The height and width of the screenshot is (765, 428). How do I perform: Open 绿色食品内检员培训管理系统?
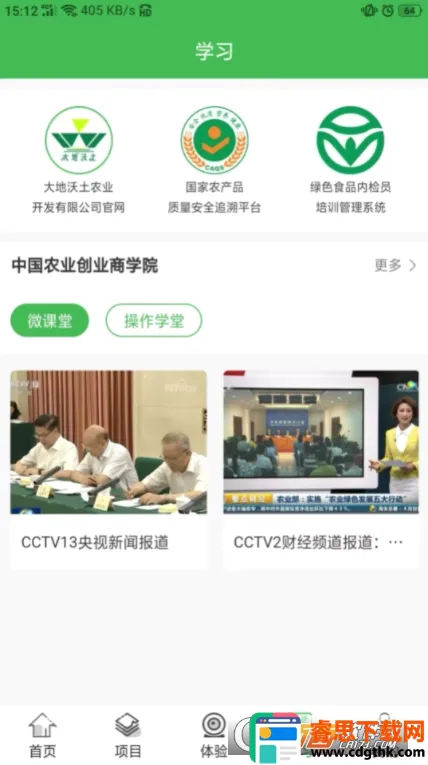pos(350,160)
